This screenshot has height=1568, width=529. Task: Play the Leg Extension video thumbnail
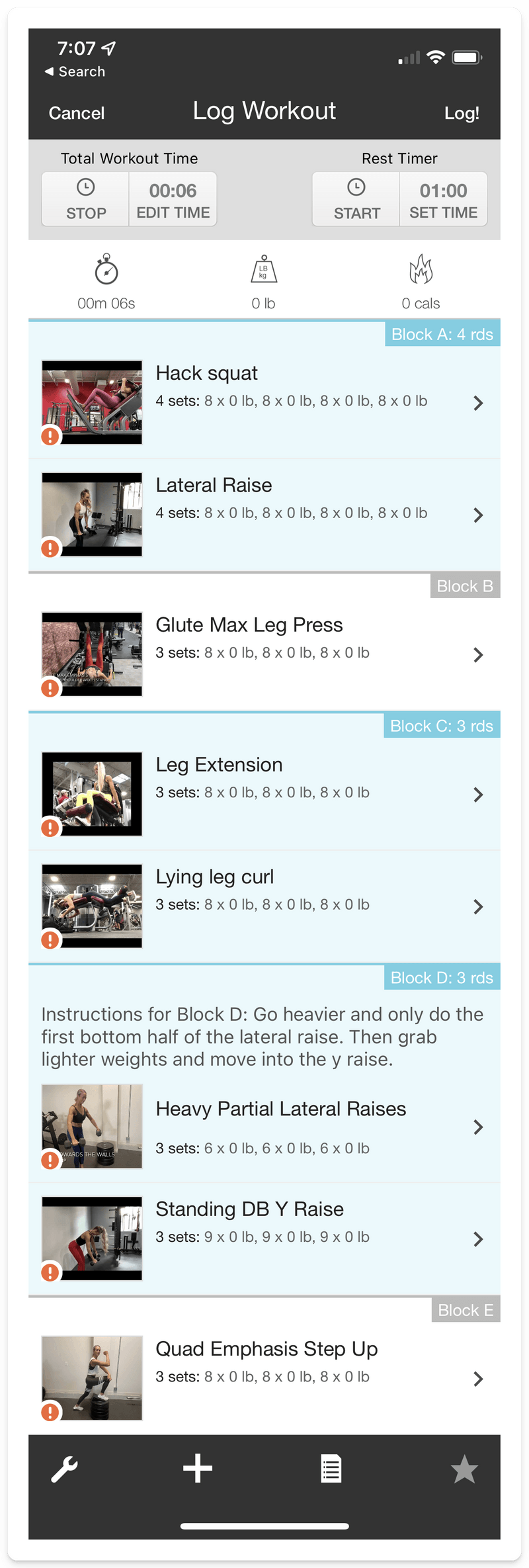click(x=91, y=793)
